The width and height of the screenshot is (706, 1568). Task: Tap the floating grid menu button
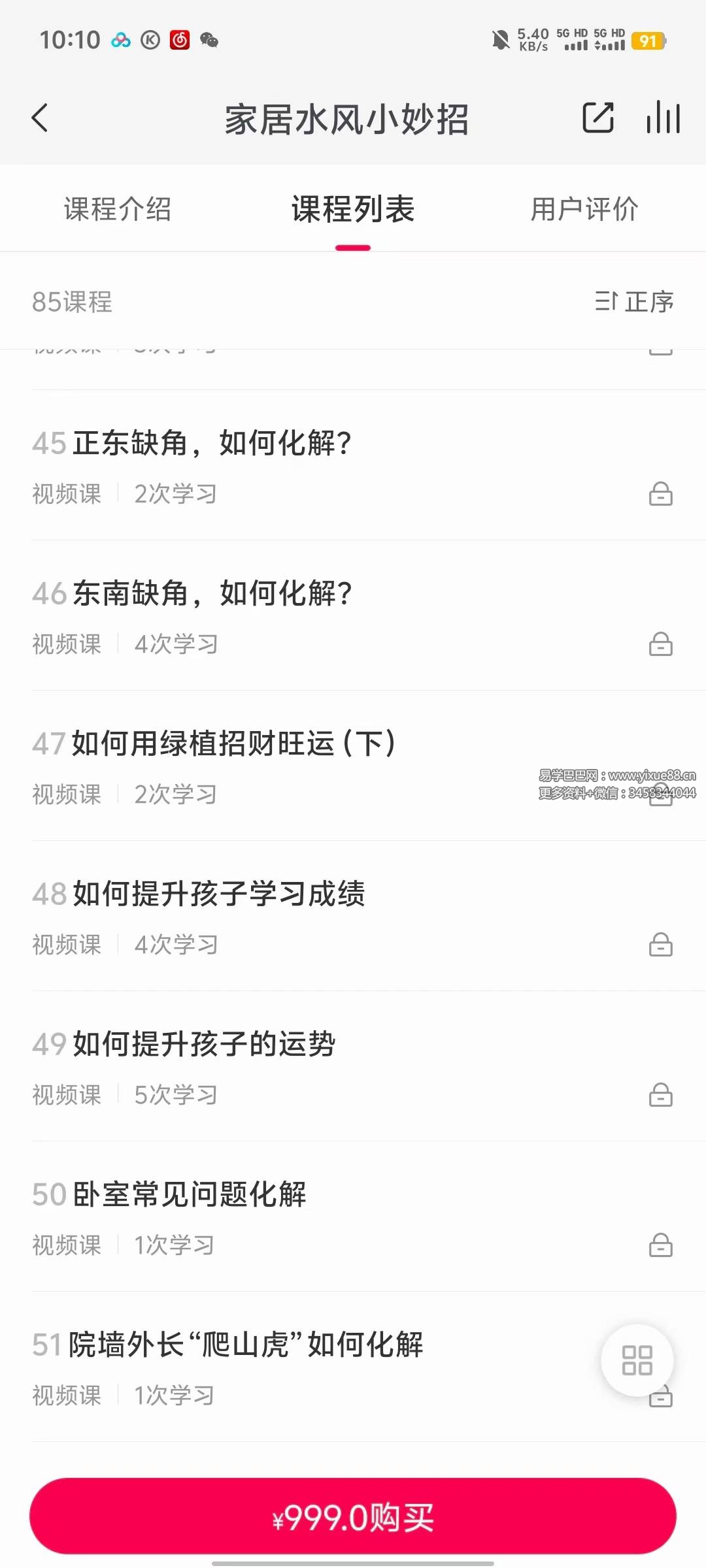[637, 1360]
